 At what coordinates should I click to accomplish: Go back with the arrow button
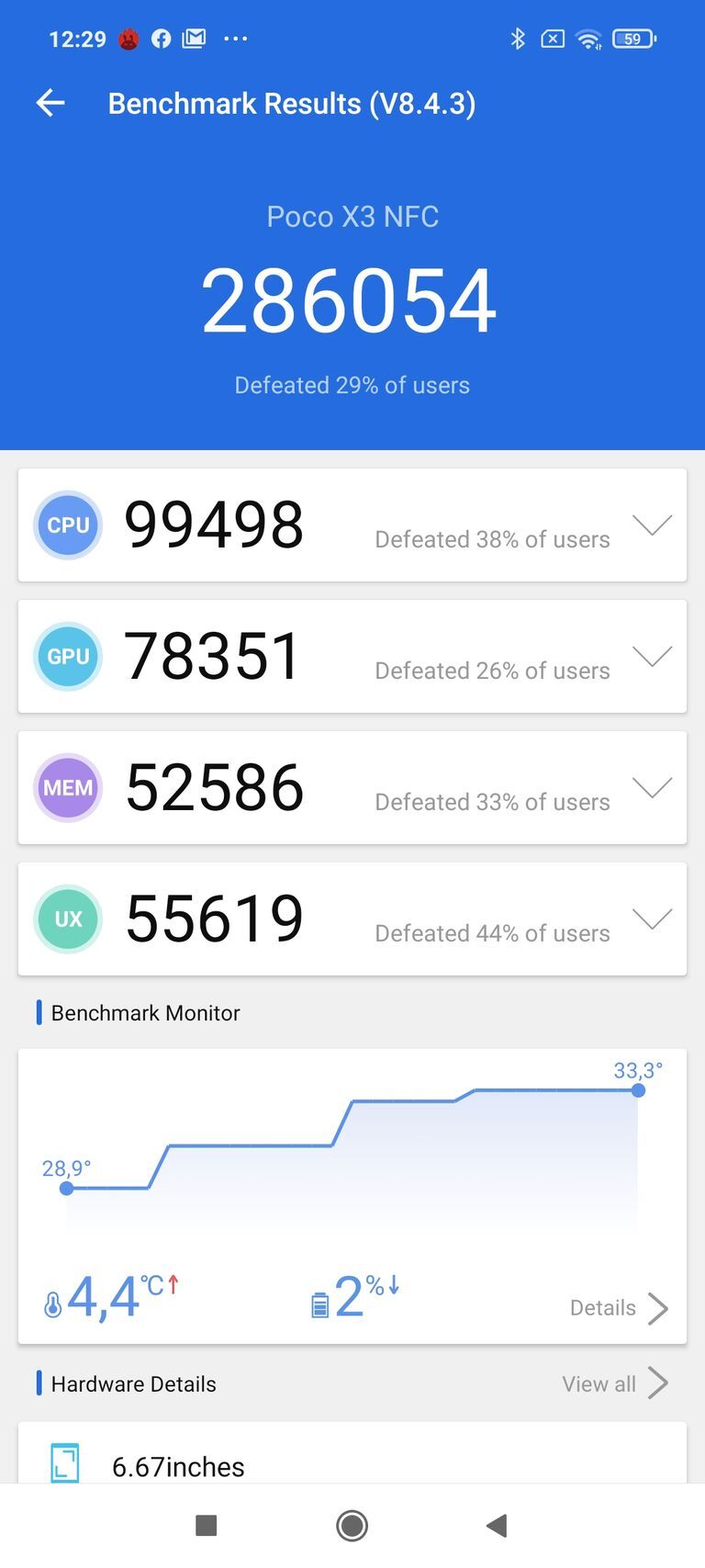[49, 103]
